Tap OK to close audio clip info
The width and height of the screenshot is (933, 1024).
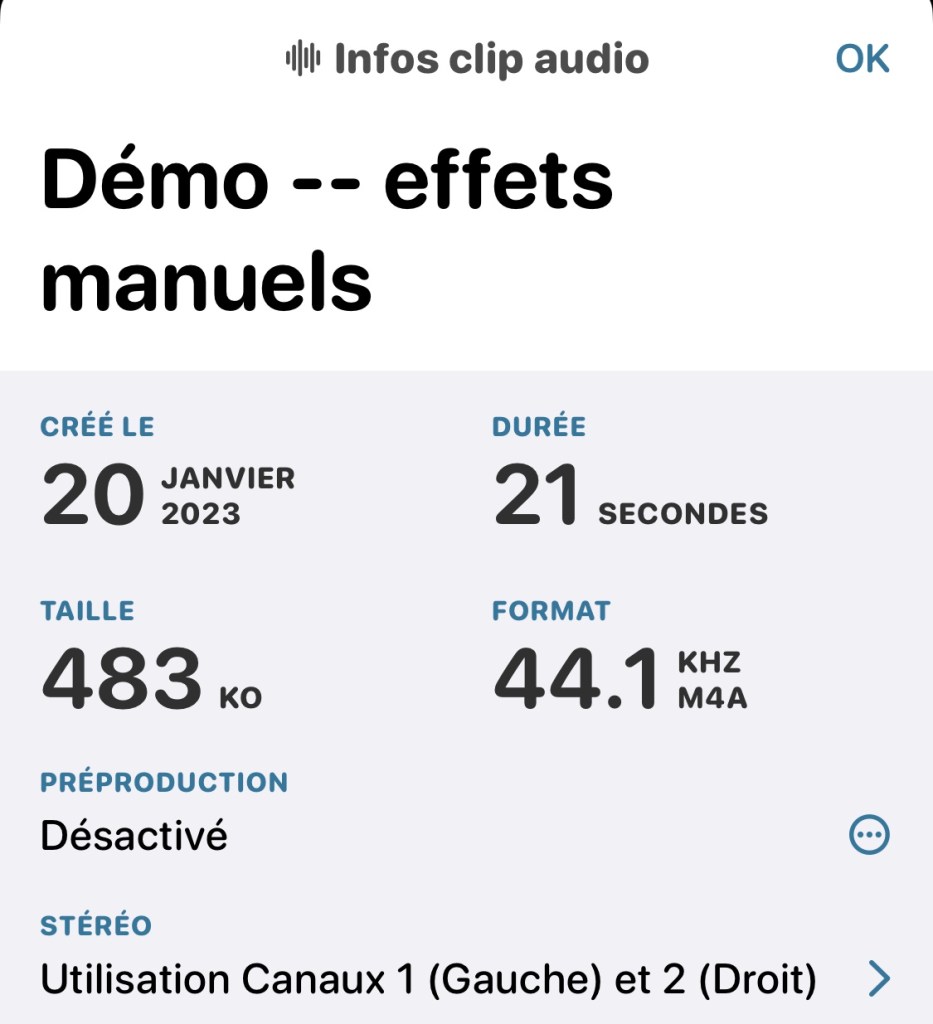pos(862,59)
